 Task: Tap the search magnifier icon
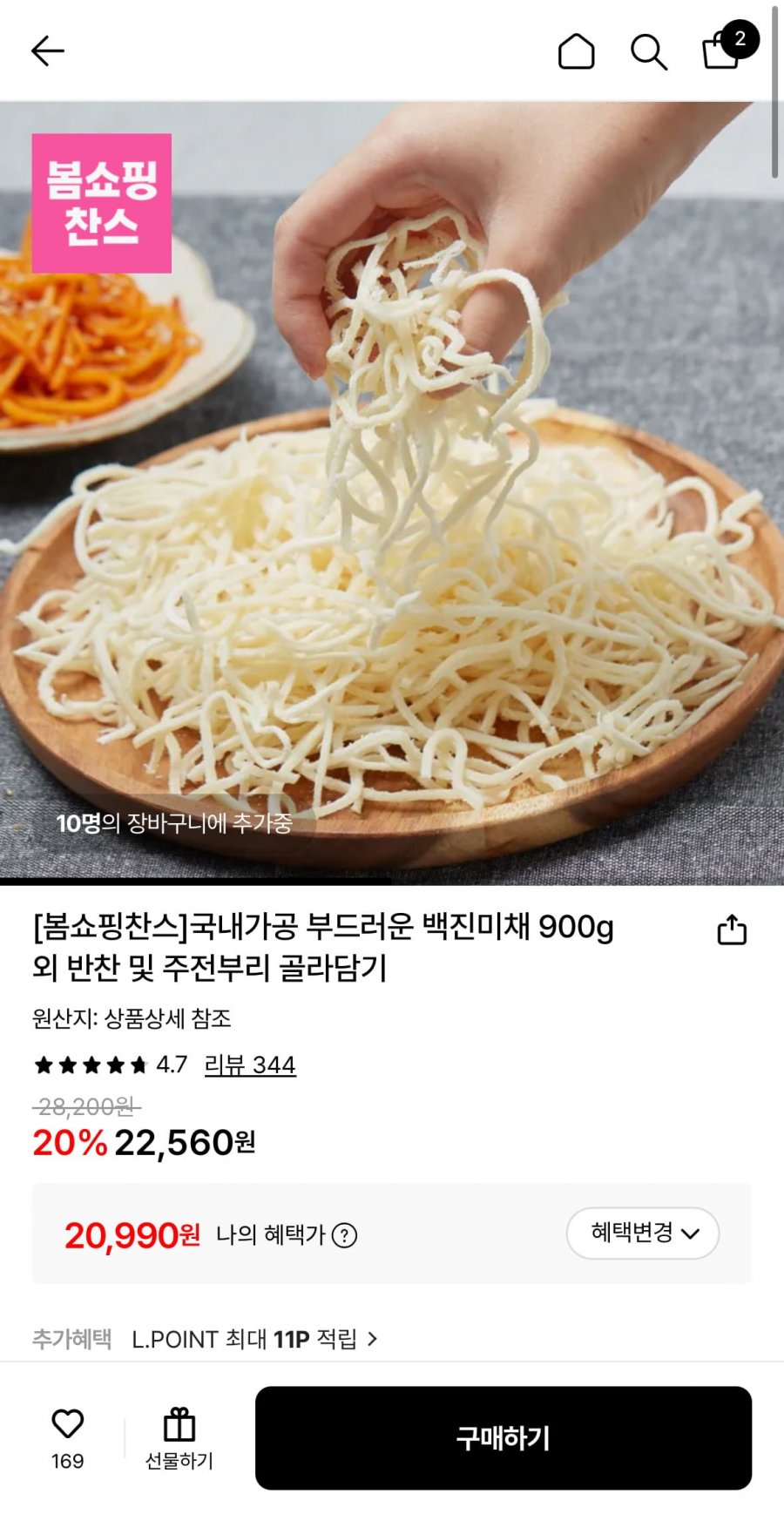click(649, 51)
